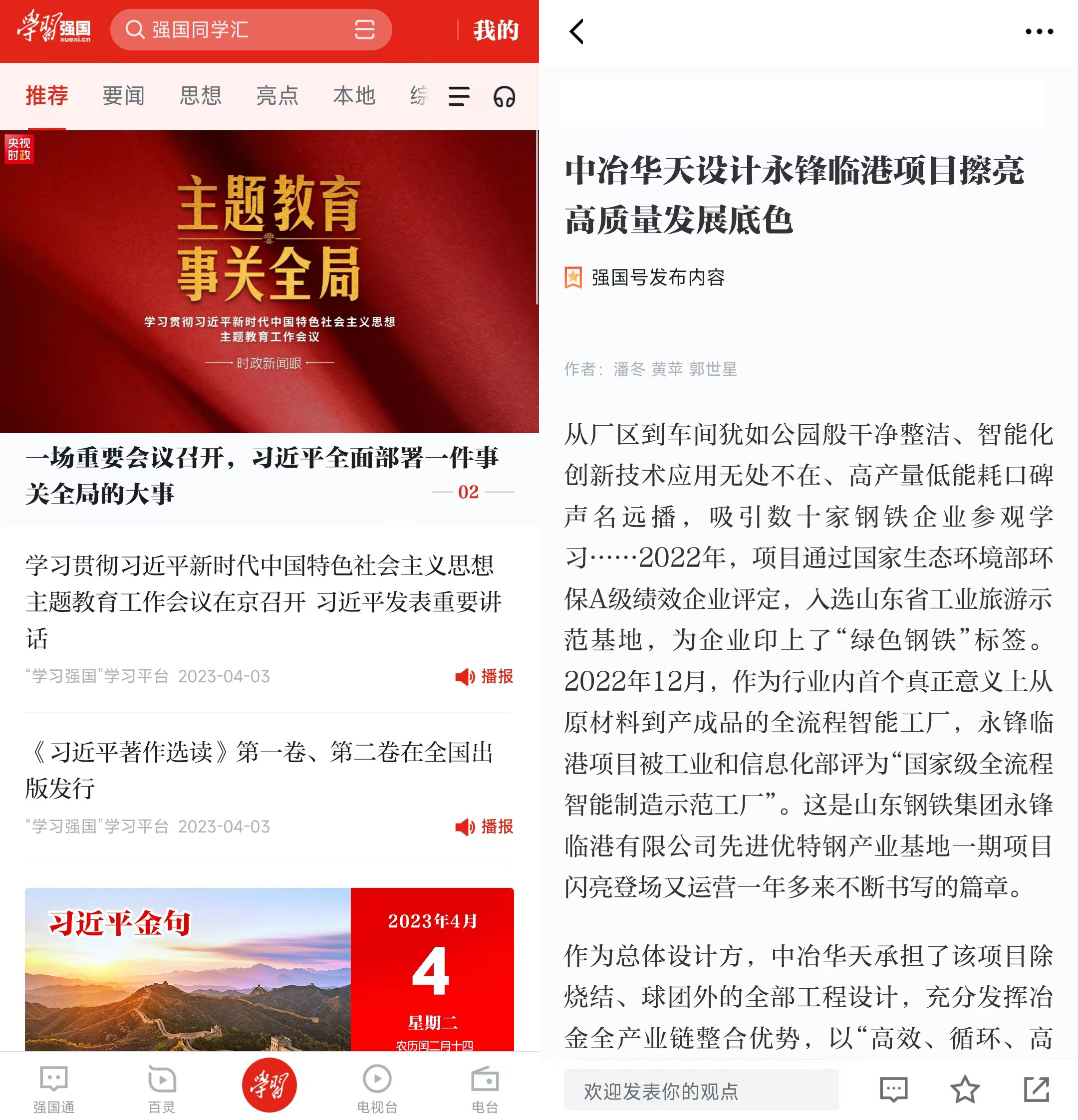Switch to the 本地 tab
Image resolution: width=1078 pixels, height=1120 pixels.
pos(354,95)
